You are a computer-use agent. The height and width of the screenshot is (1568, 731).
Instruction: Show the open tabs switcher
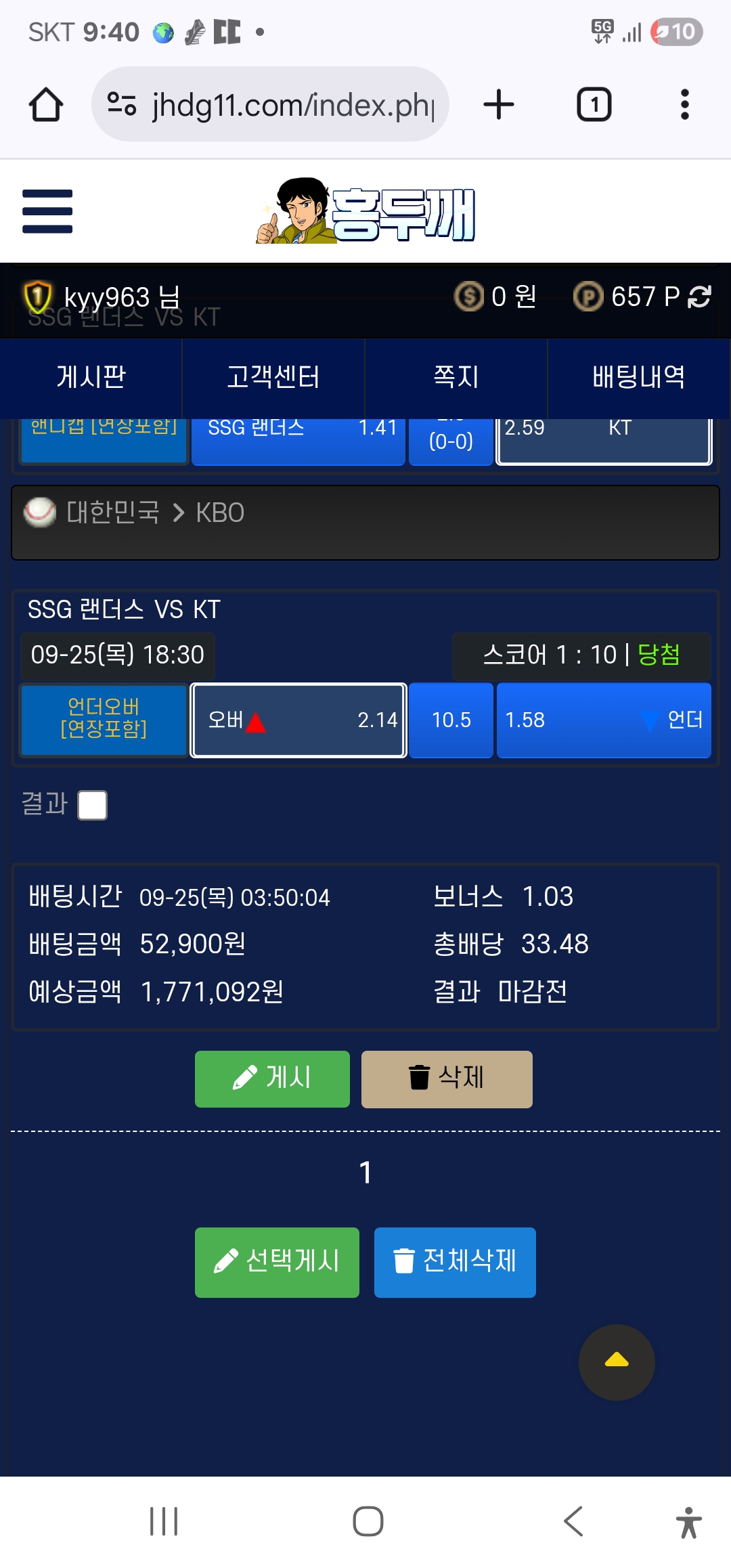594,105
